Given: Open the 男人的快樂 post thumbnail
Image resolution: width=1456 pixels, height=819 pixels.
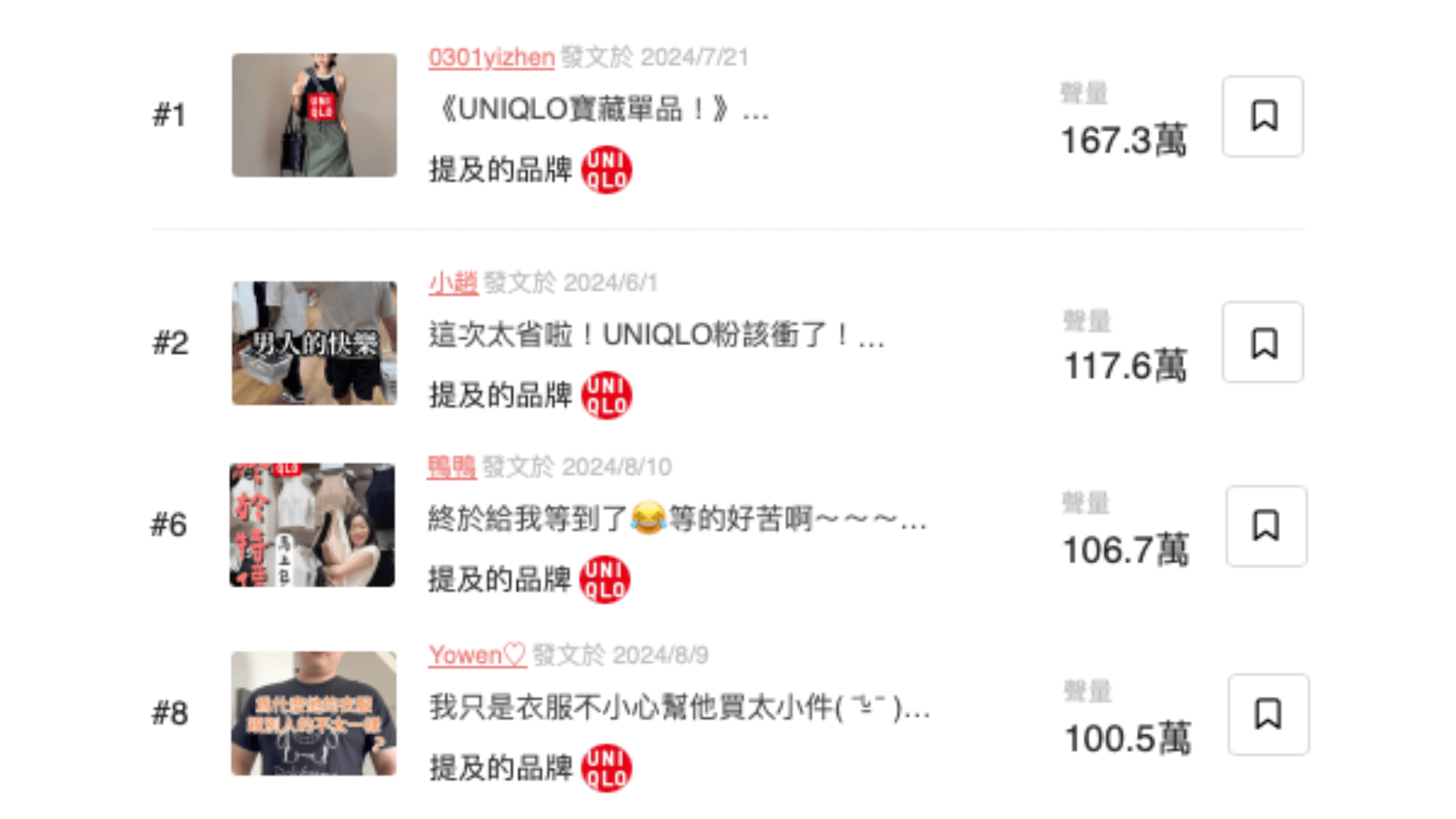Looking at the screenshot, I should pyautogui.click(x=314, y=343).
